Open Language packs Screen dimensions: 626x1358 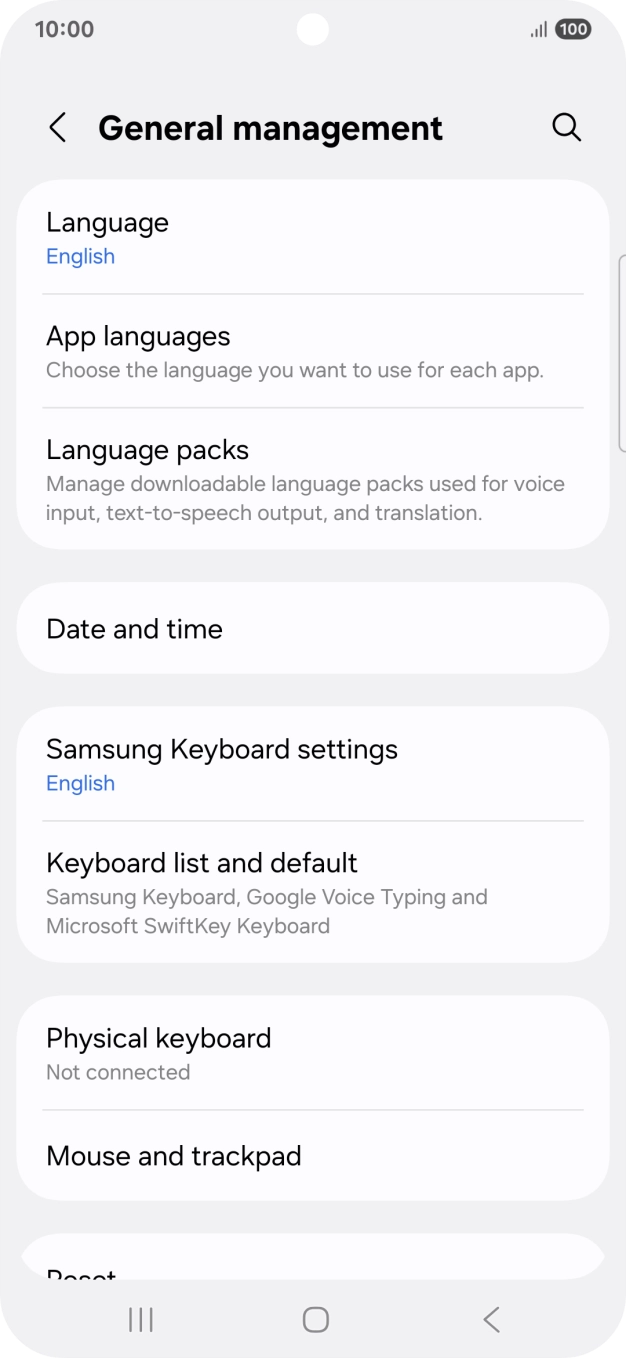pos(312,480)
